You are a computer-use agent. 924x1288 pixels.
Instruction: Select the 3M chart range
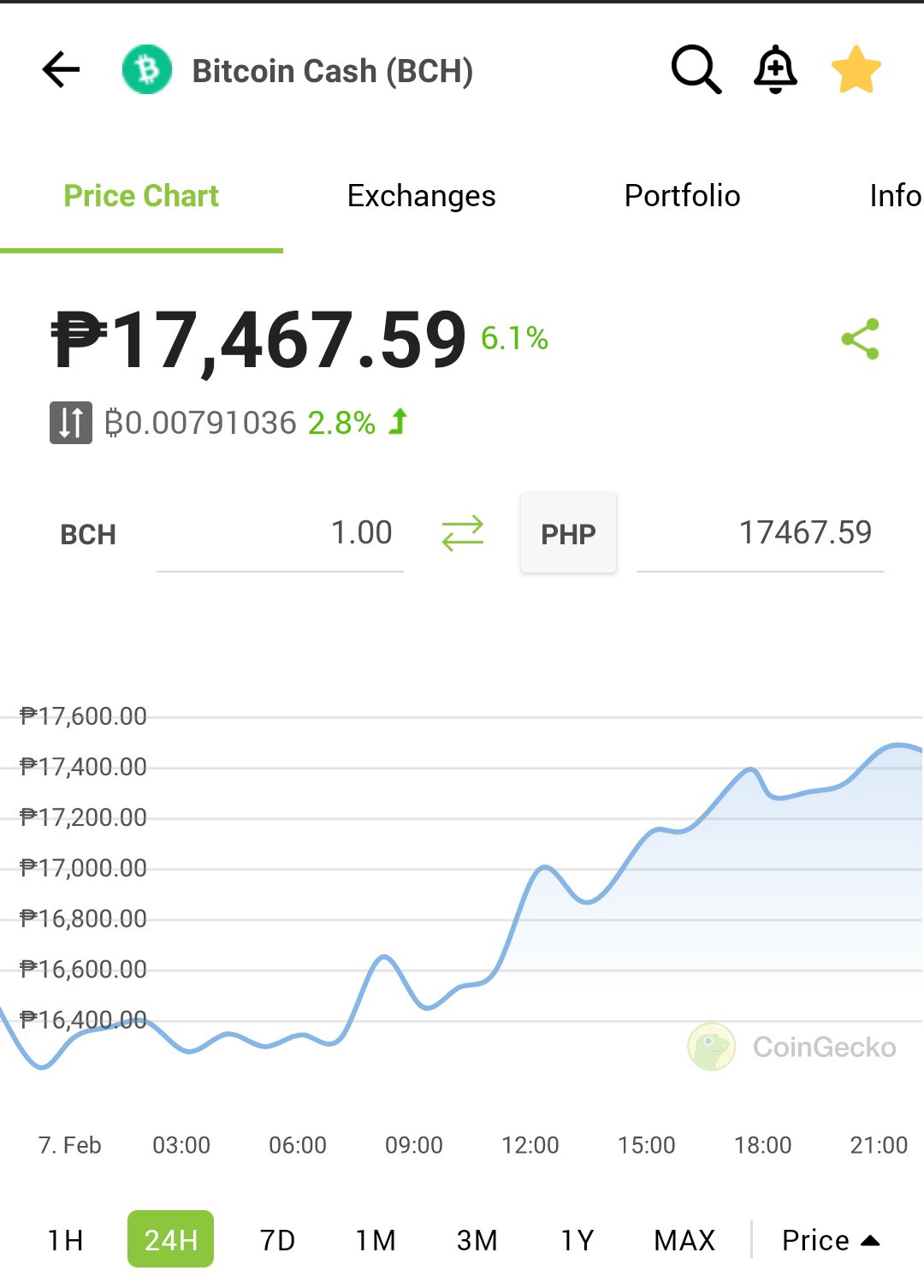click(477, 1240)
